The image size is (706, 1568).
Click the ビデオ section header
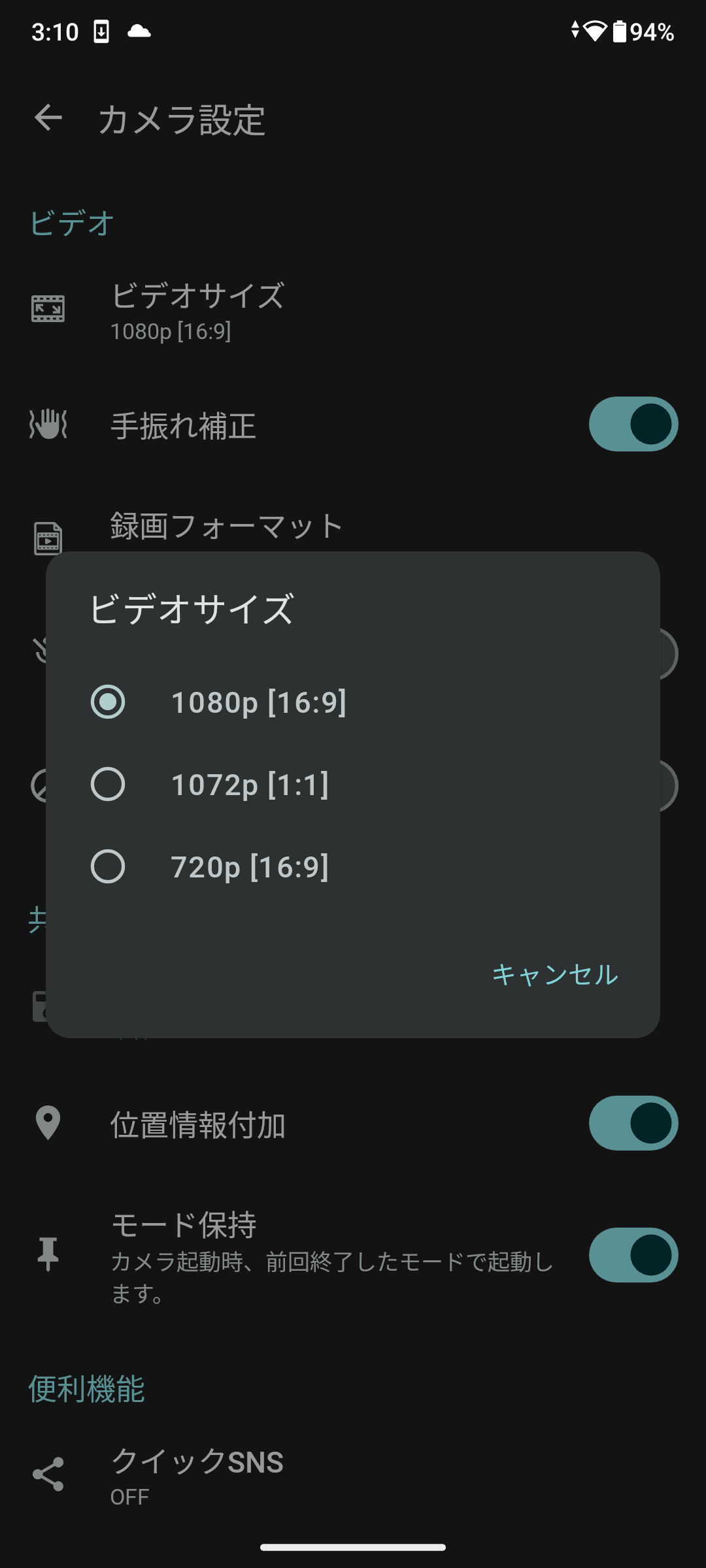[70, 223]
